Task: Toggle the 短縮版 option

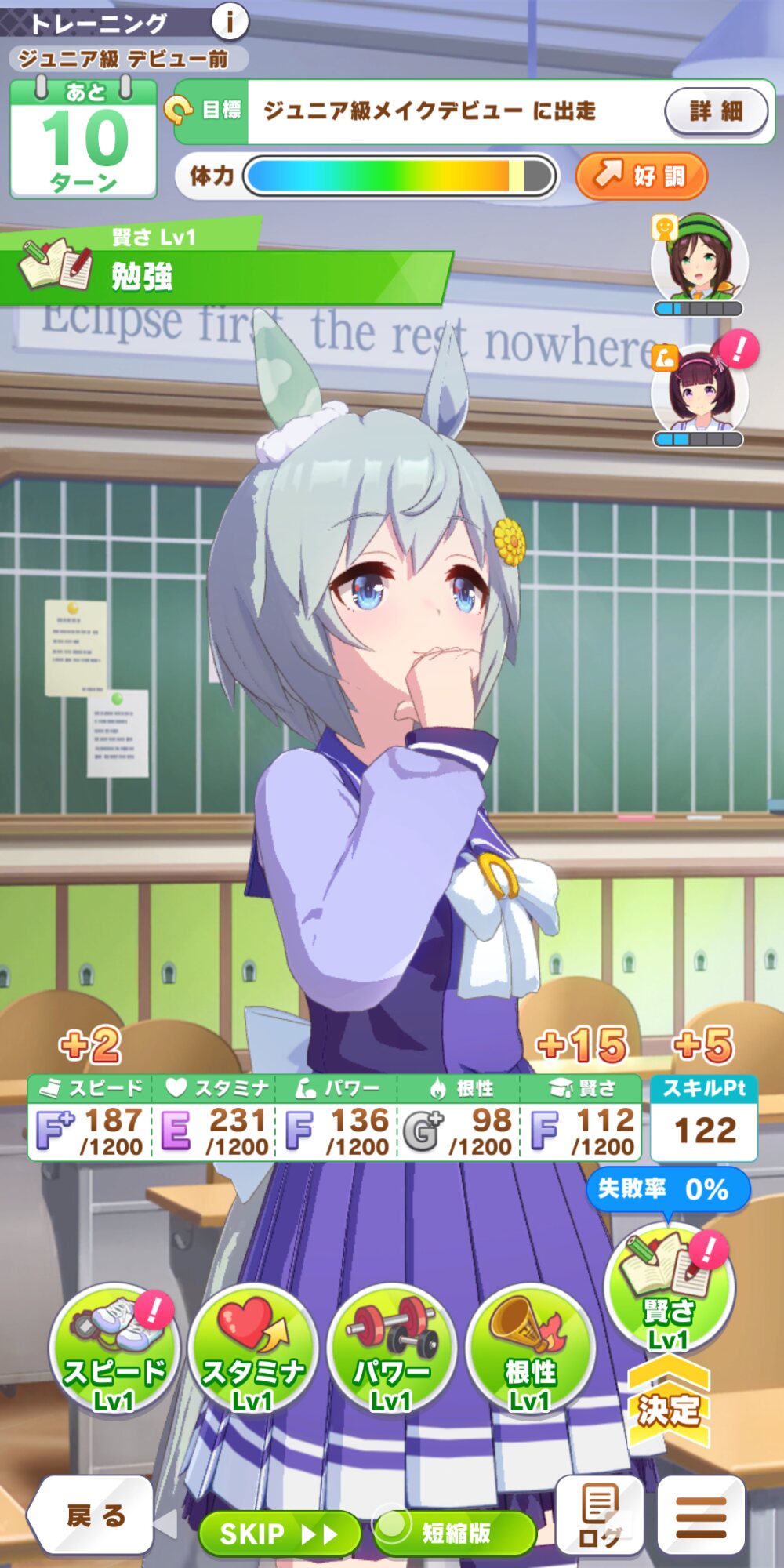Action: (455, 1532)
